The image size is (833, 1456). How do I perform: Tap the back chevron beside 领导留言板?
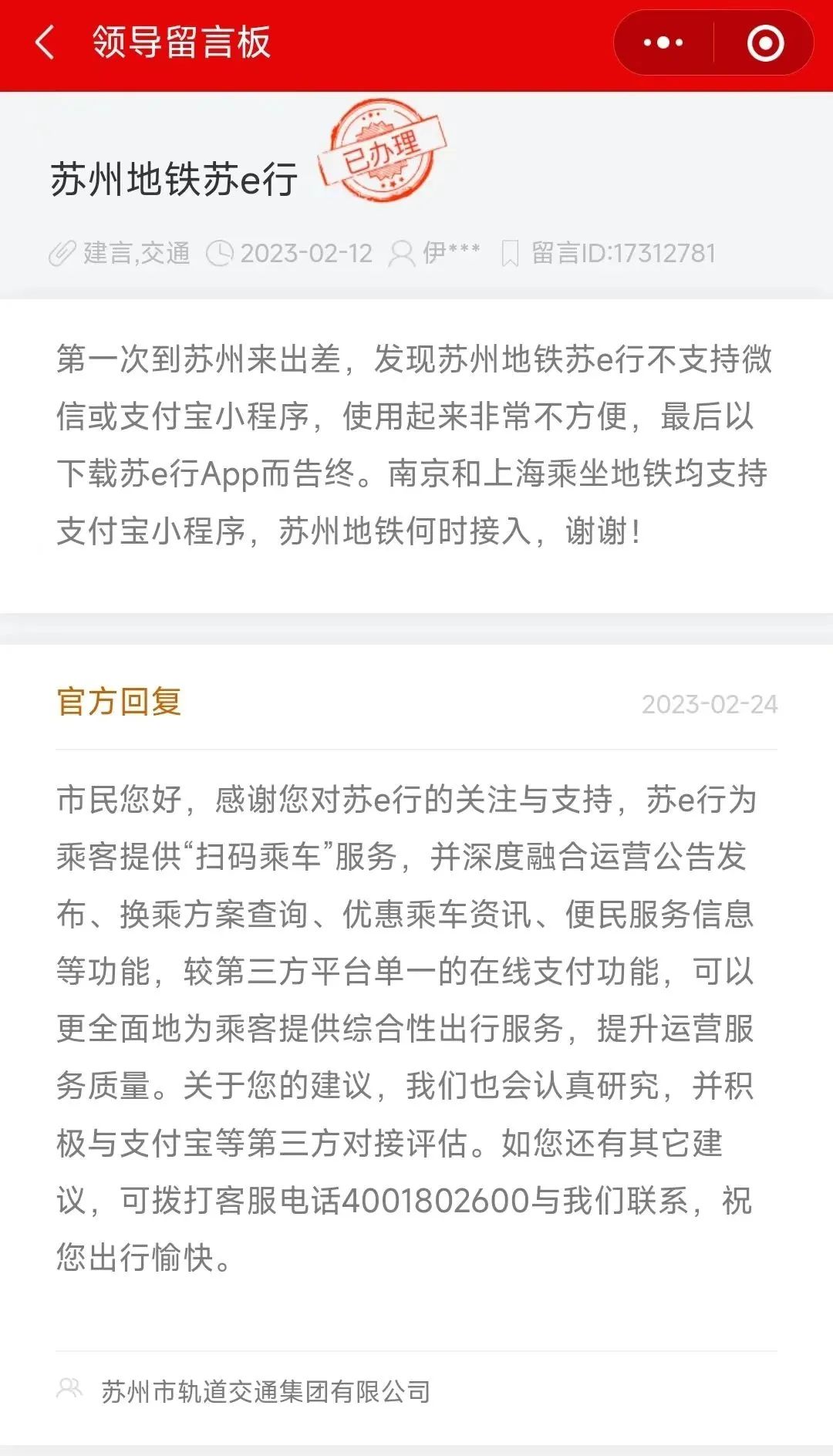46,44
